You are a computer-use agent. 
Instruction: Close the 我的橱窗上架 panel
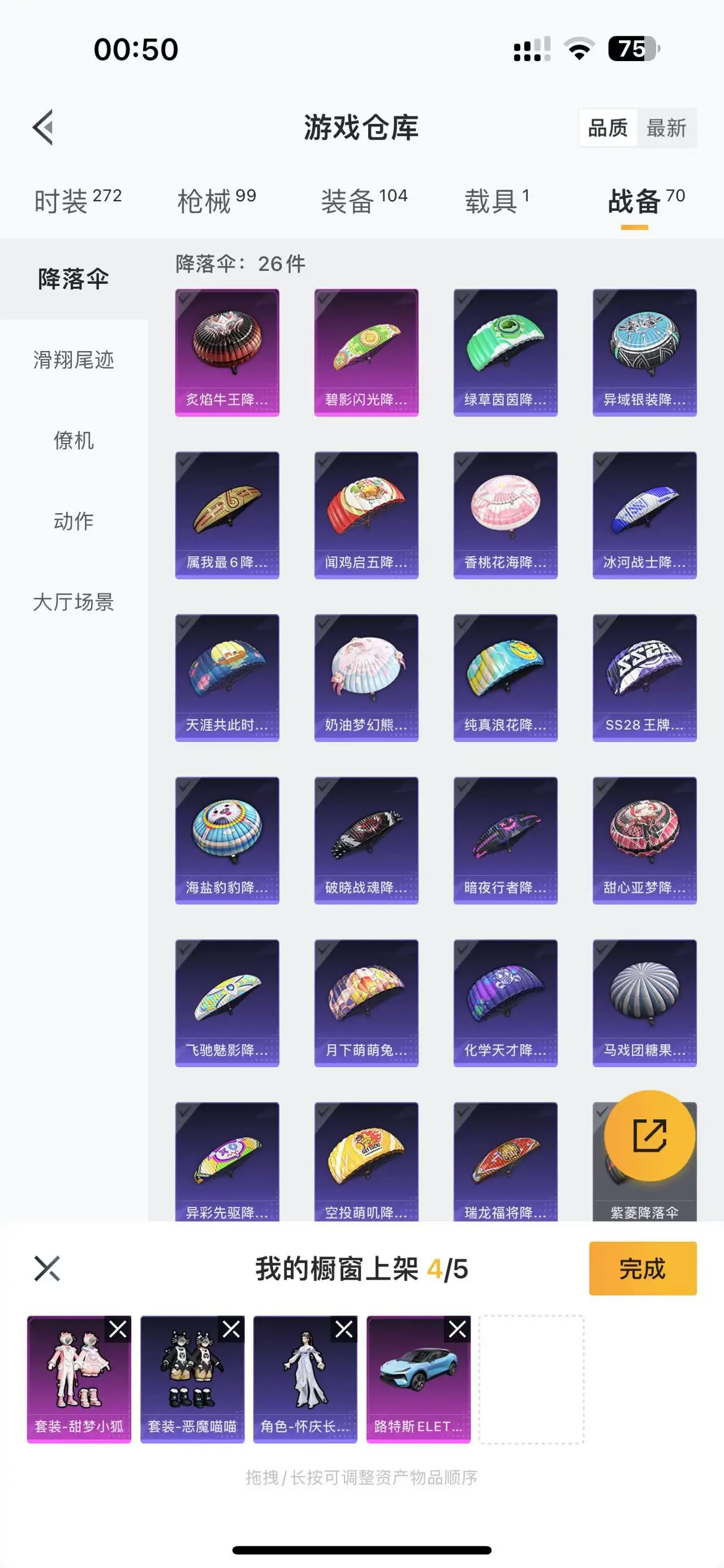pyautogui.click(x=47, y=1269)
